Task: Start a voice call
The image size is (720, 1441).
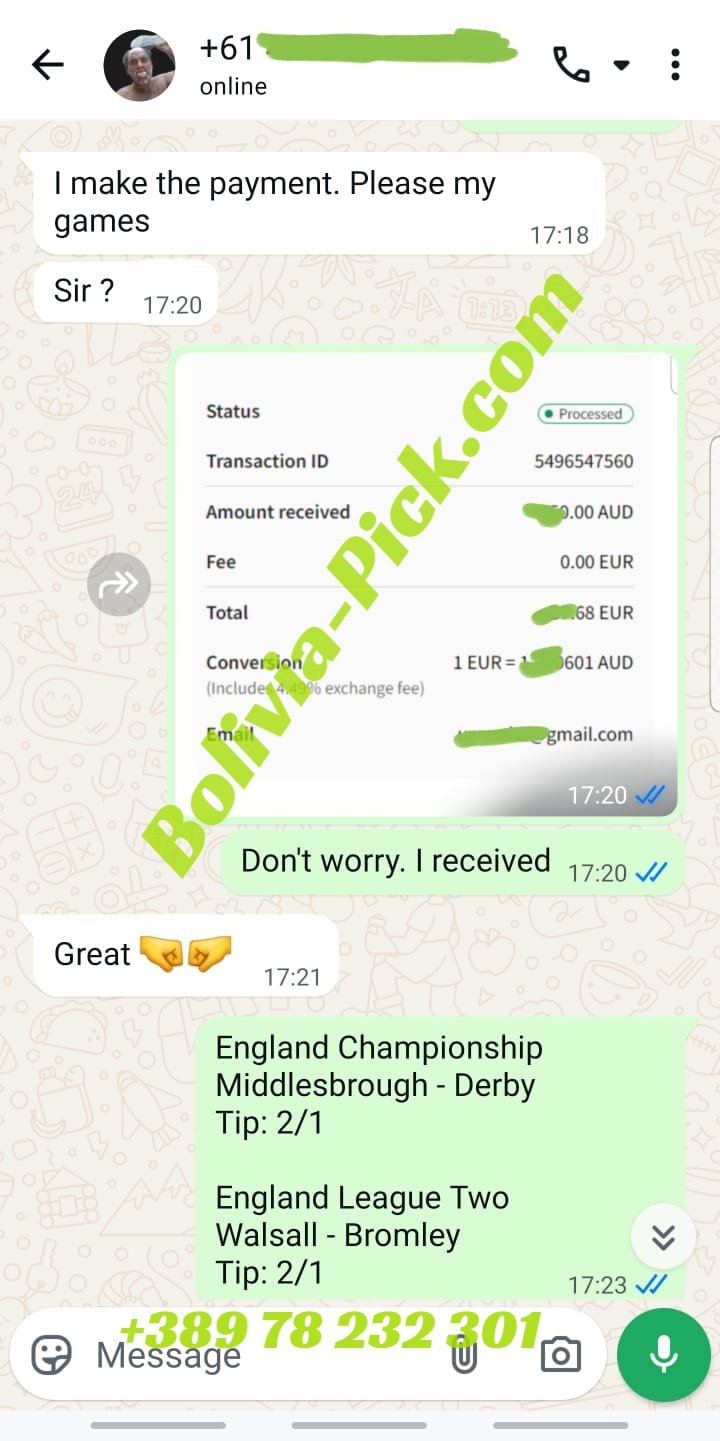Action: point(571,66)
